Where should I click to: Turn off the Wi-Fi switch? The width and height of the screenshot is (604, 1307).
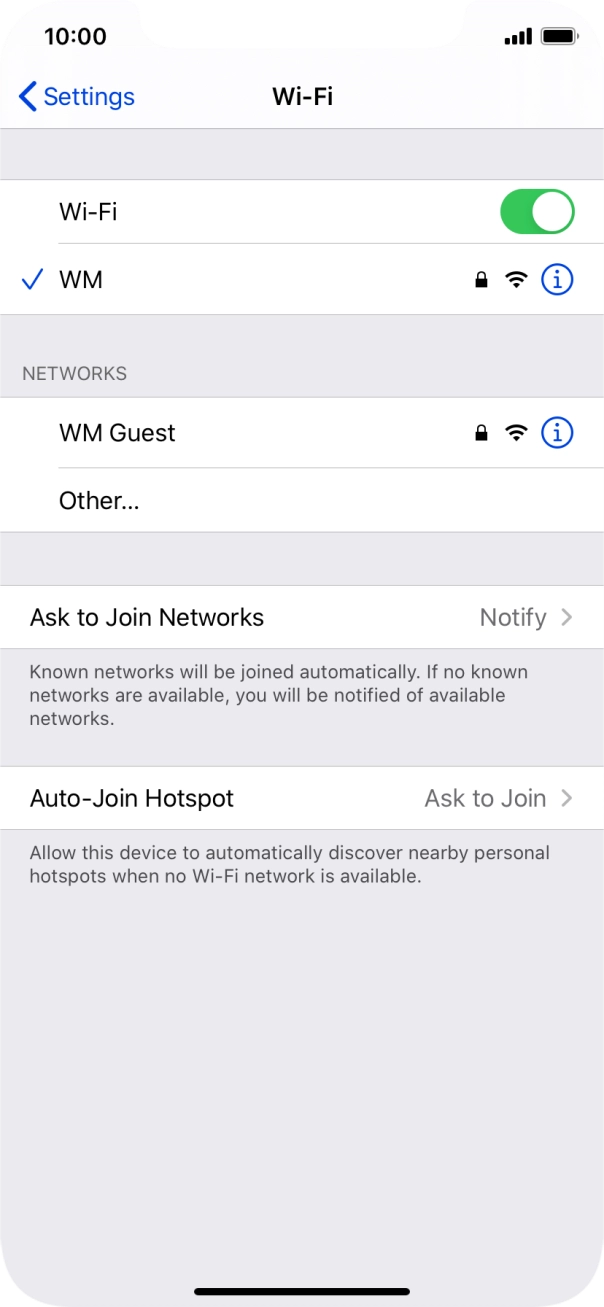coord(537,212)
